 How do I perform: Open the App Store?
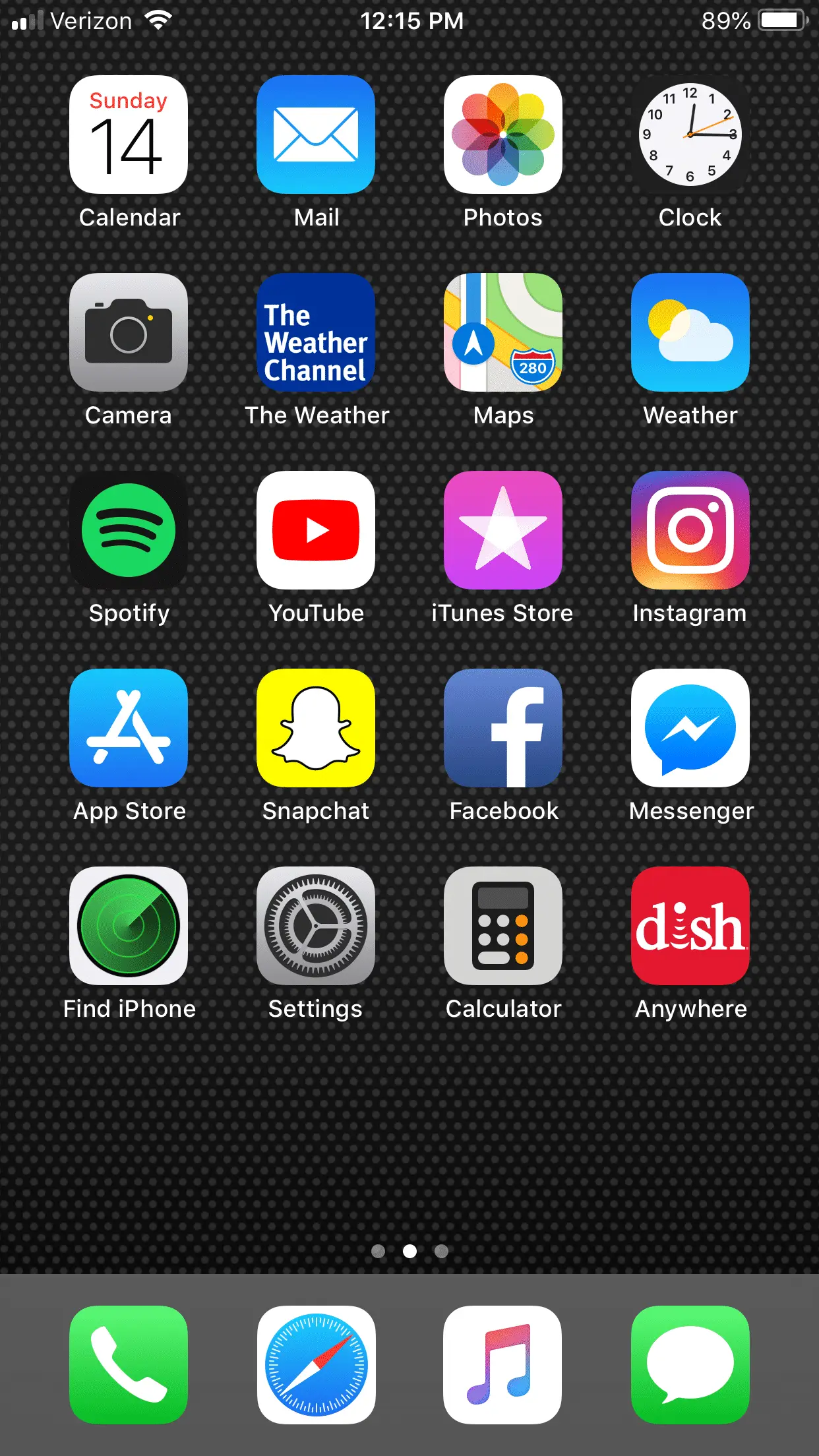[129, 728]
